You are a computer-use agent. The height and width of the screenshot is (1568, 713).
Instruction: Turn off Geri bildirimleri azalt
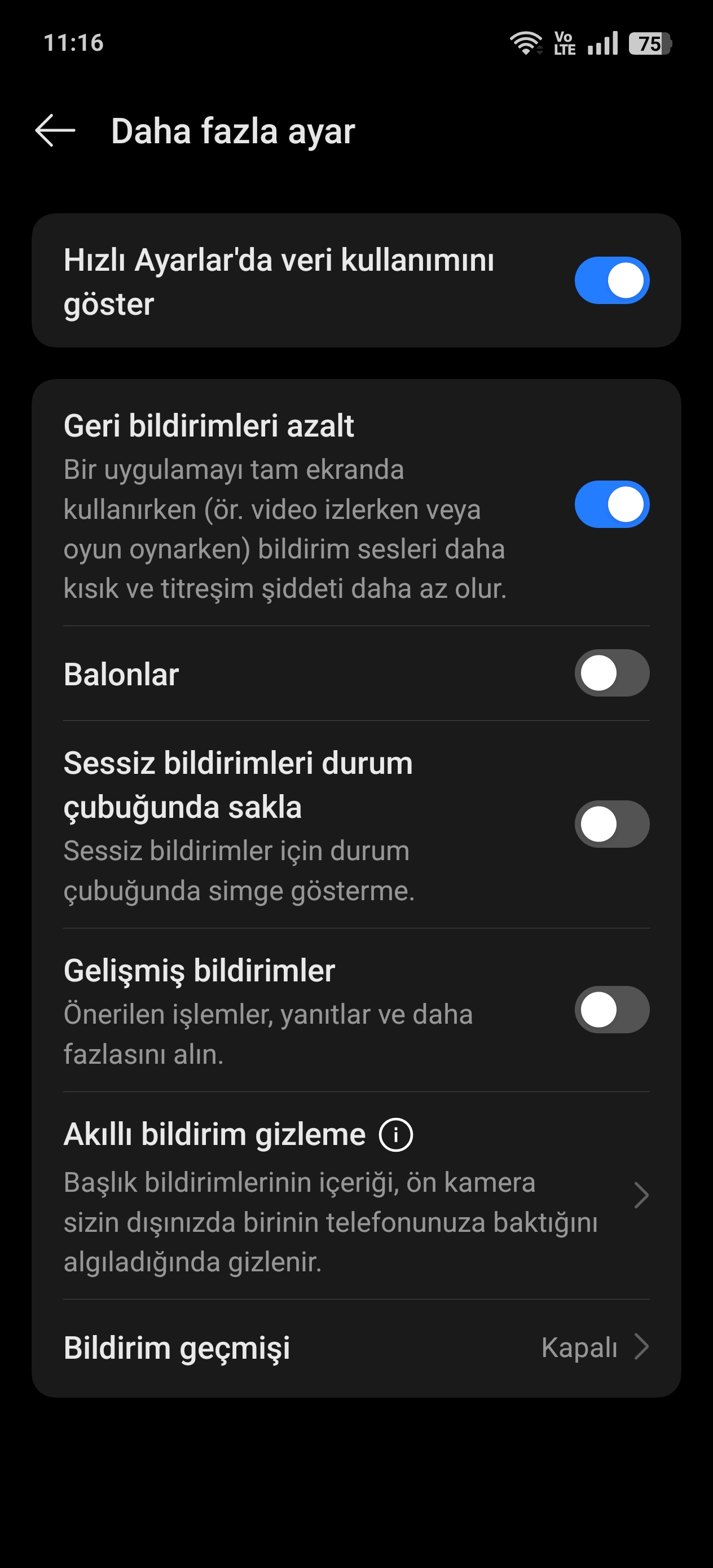(611, 505)
